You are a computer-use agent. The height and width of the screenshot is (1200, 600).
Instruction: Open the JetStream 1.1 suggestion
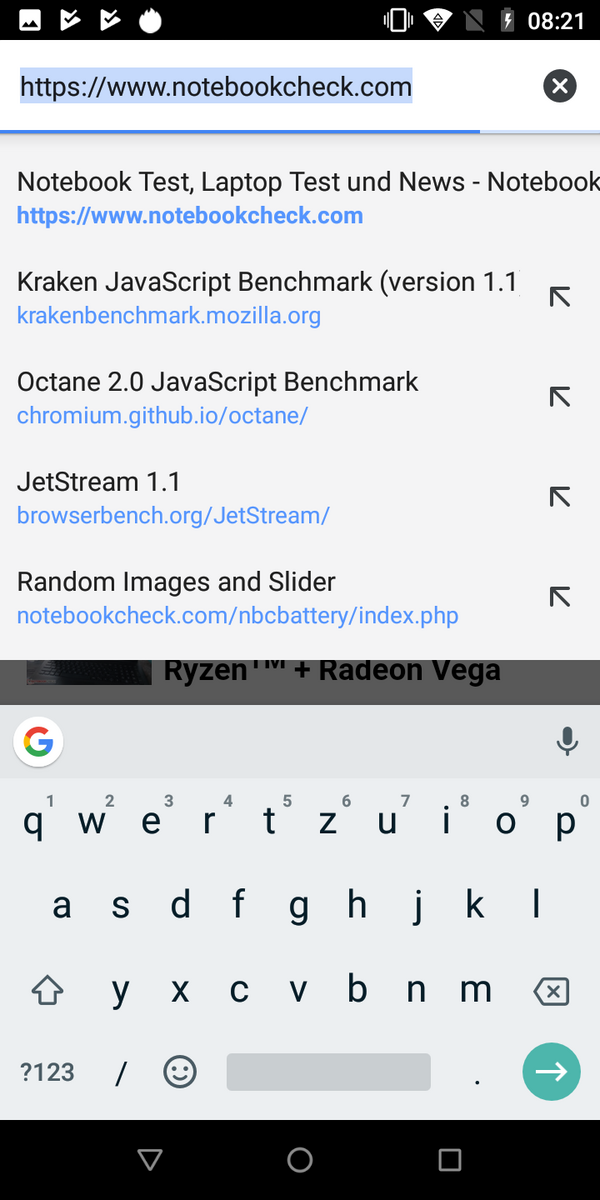tap(173, 498)
